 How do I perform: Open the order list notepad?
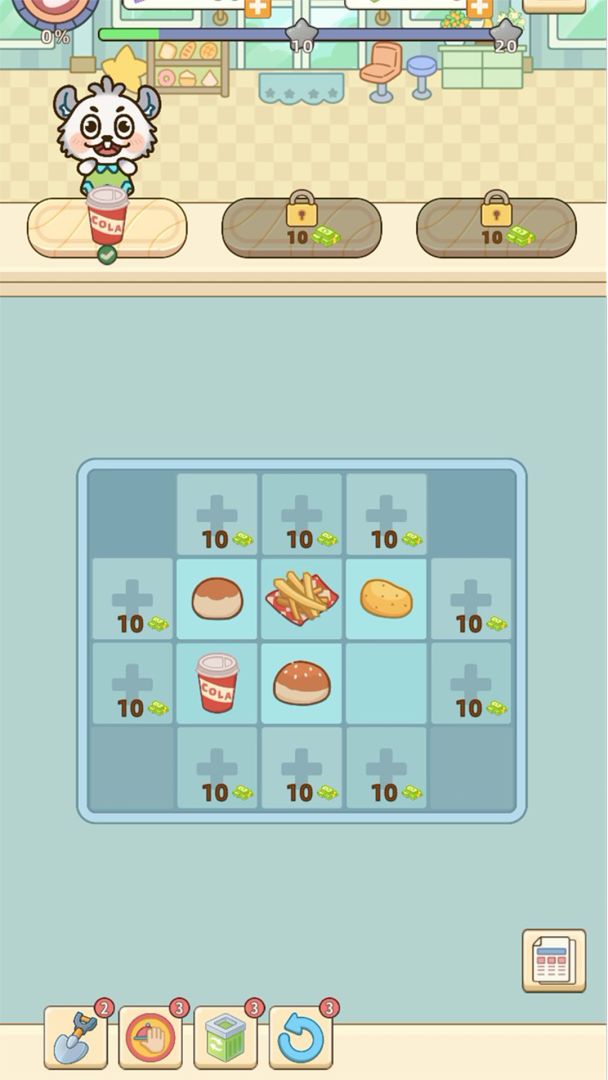tap(553, 961)
